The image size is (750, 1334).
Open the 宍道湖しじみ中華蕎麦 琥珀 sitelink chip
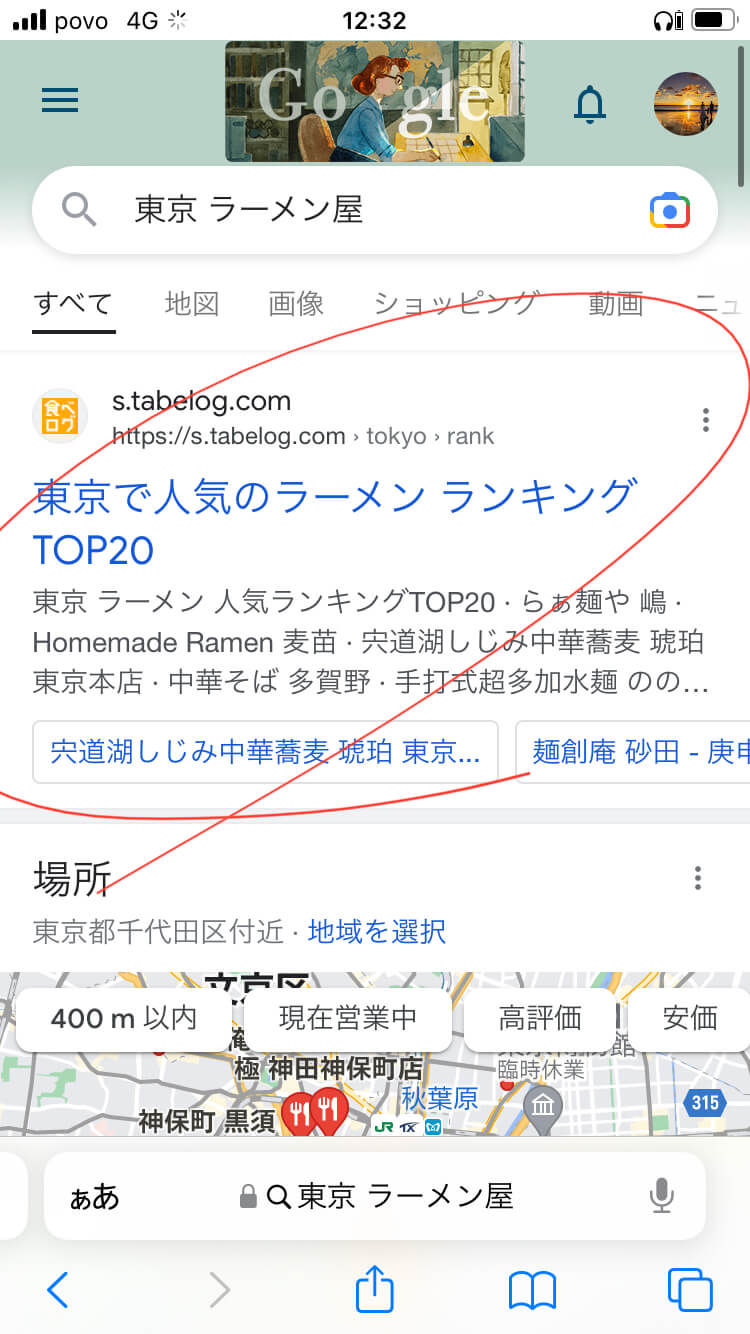265,752
